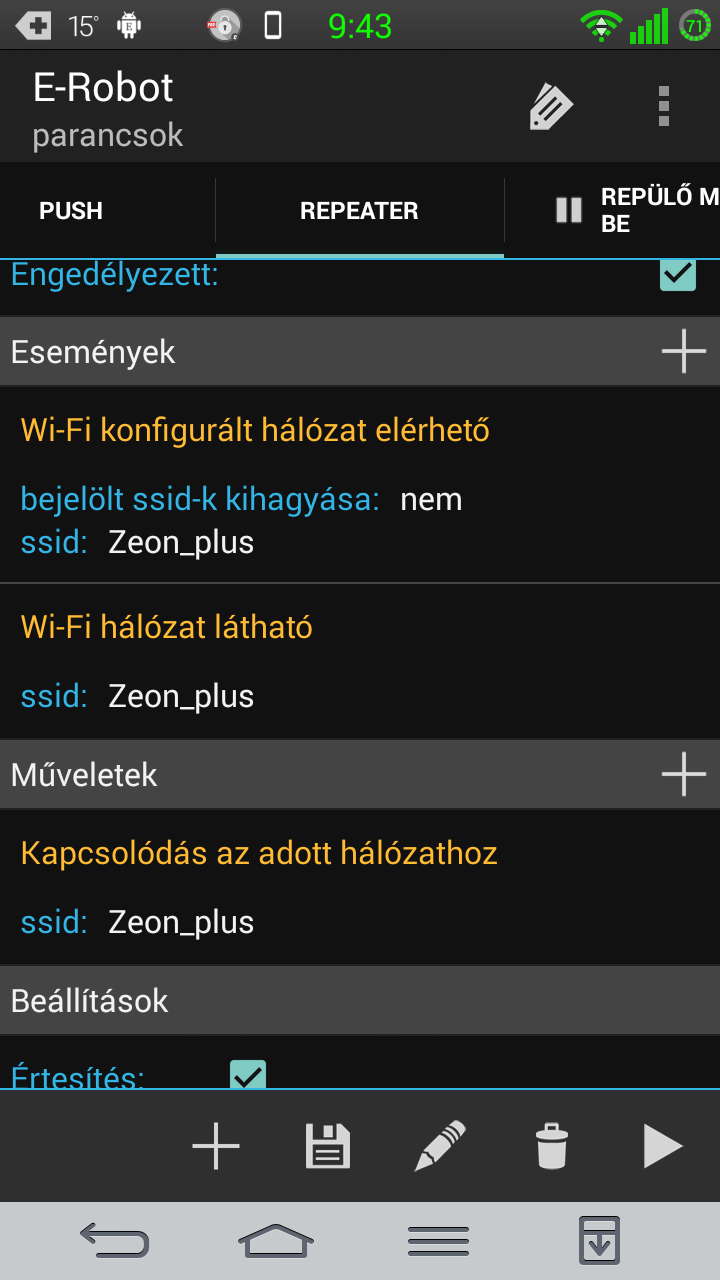Switch to the PUSH tab
720x1280 pixels.
(71, 211)
